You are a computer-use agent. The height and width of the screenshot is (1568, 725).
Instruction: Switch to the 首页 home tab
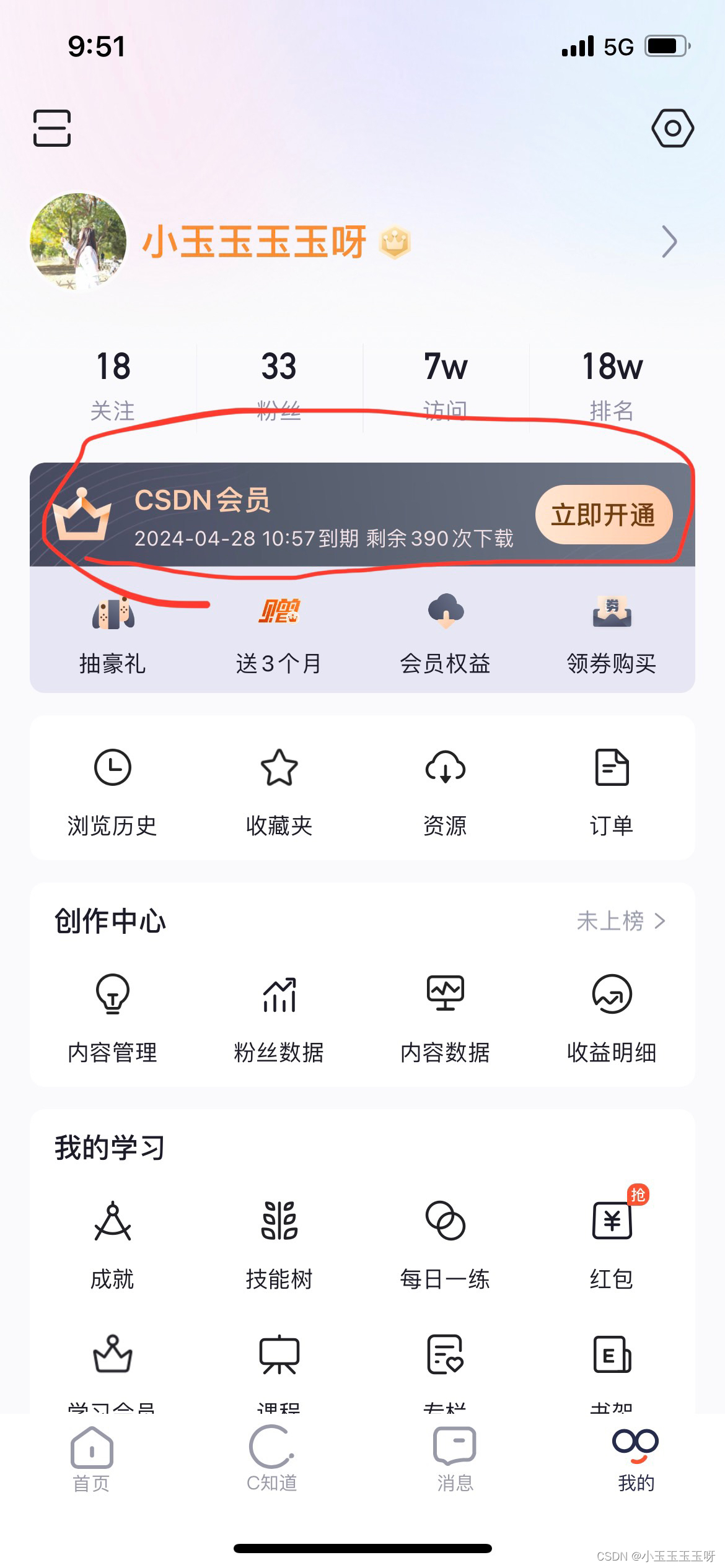click(x=92, y=1458)
